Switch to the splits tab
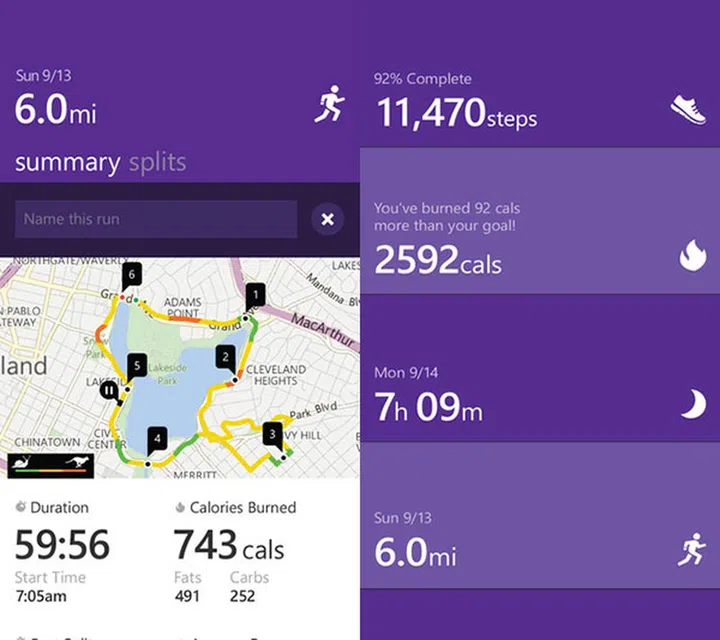This screenshot has height=640, width=720. (157, 163)
